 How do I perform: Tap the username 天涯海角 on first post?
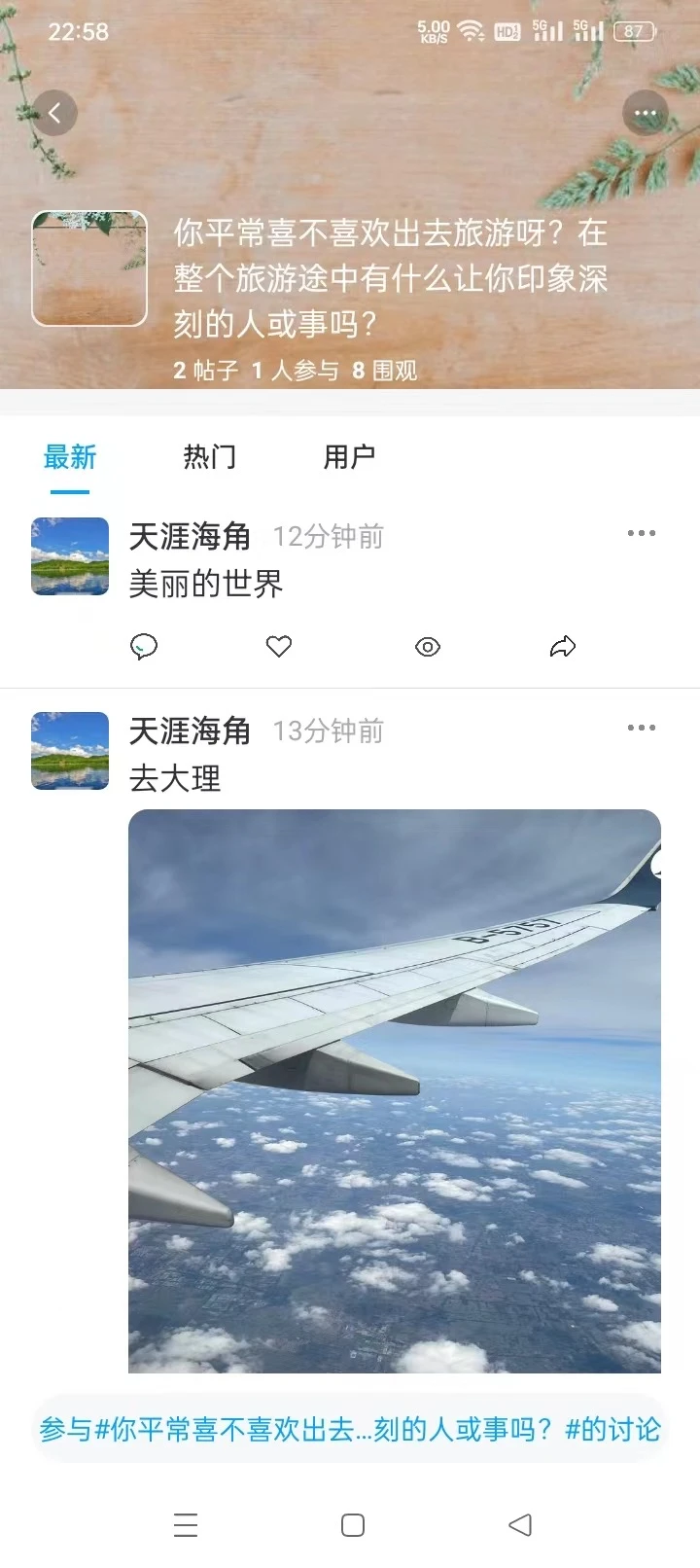189,536
